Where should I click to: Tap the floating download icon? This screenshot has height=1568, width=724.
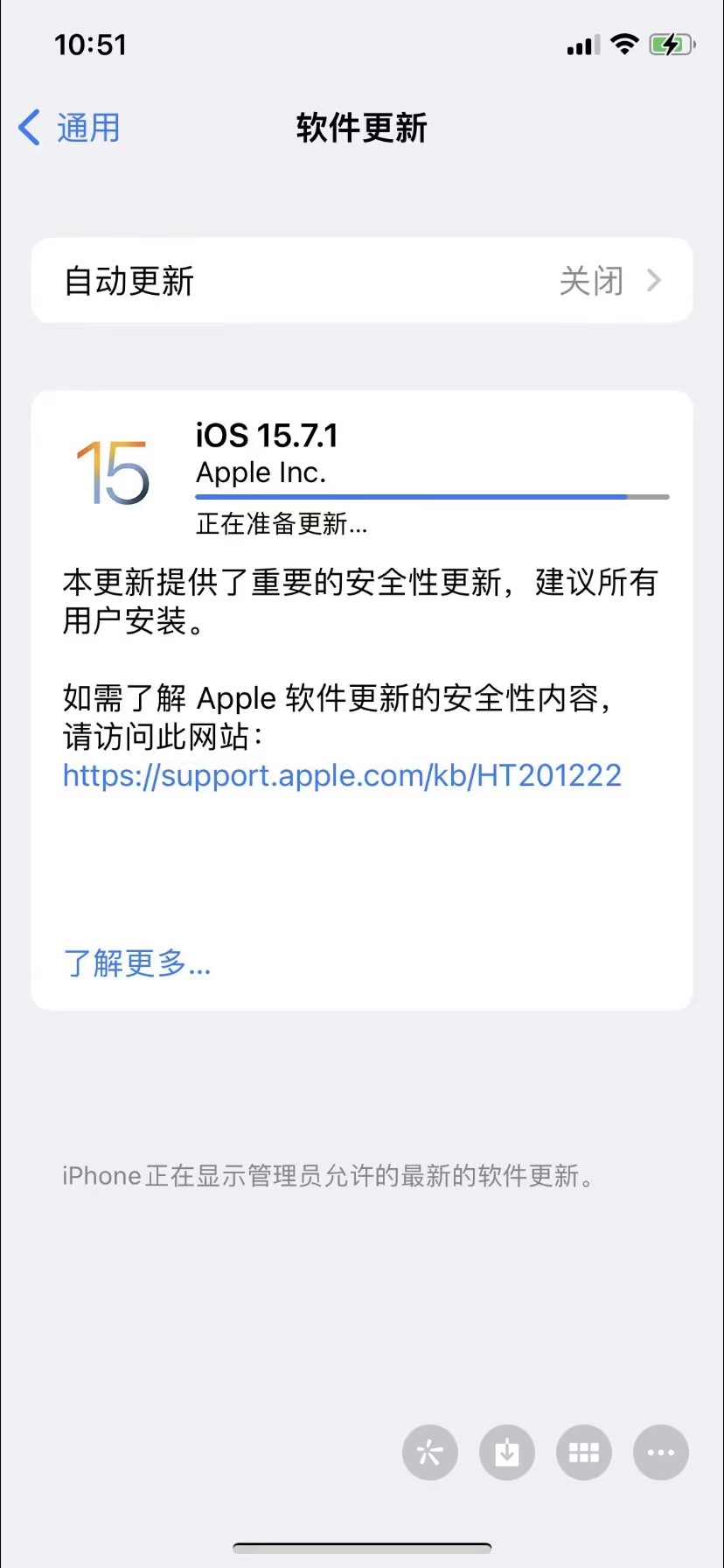(506, 1452)
